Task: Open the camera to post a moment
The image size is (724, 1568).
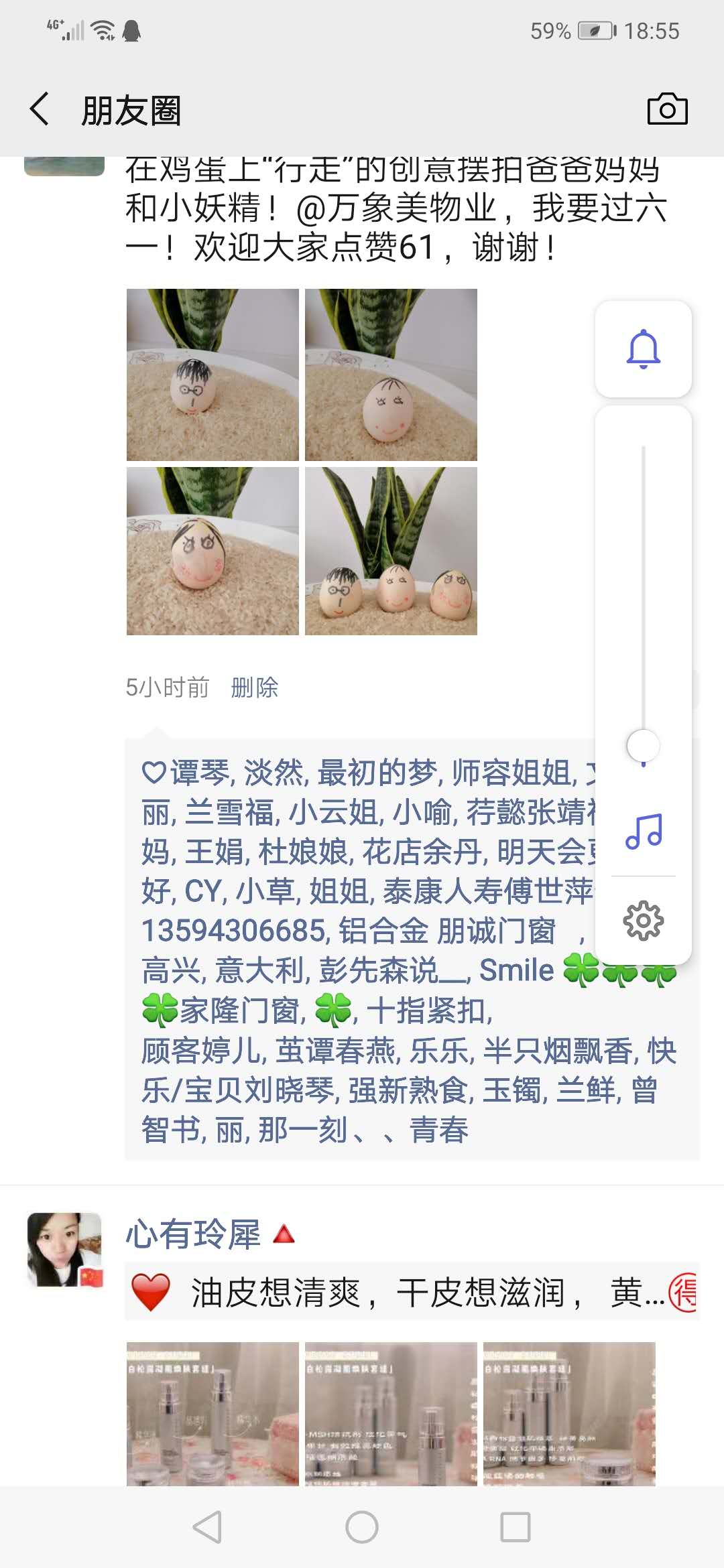Action: [667, 109]
